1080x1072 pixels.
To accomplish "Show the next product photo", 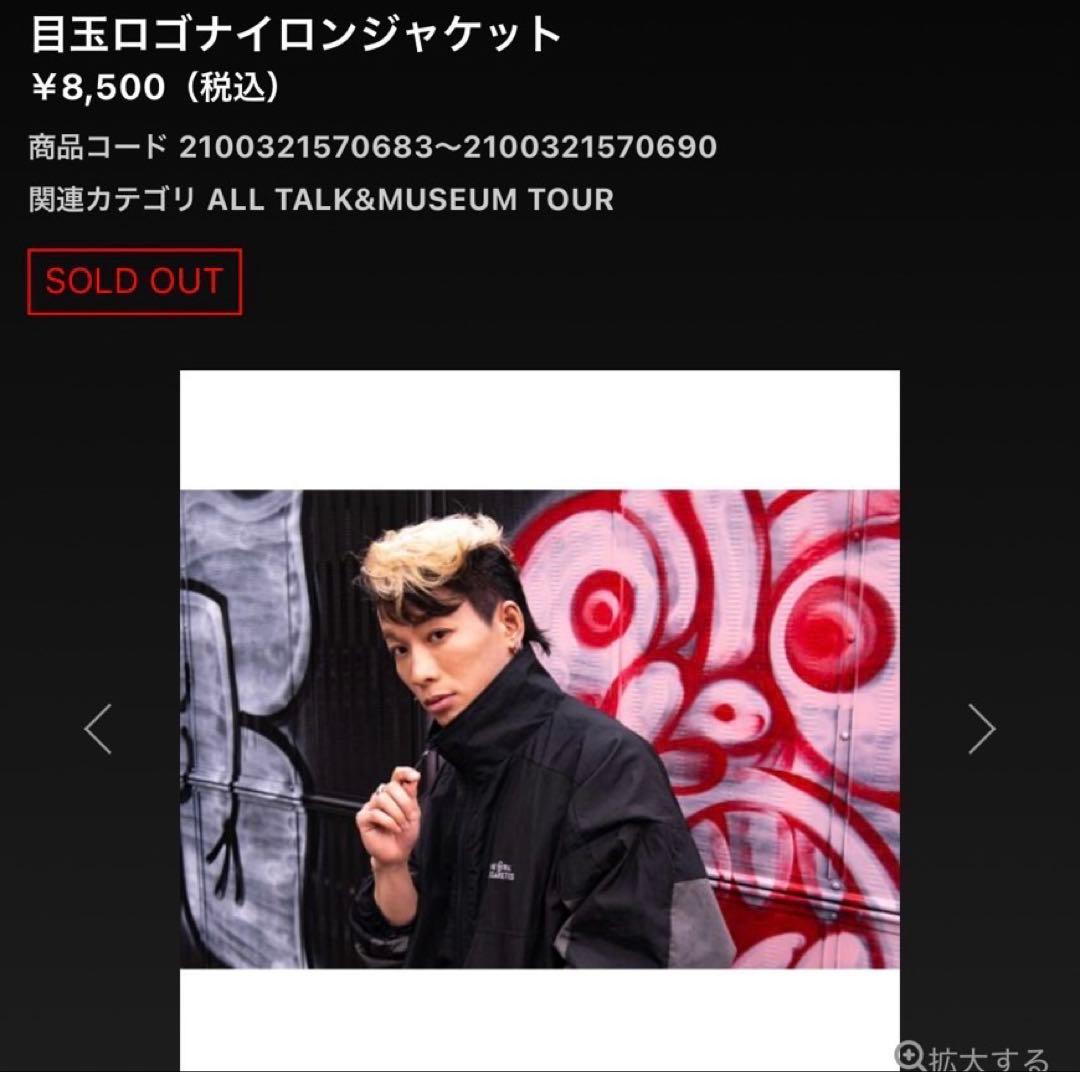I will tap(981, 729).
